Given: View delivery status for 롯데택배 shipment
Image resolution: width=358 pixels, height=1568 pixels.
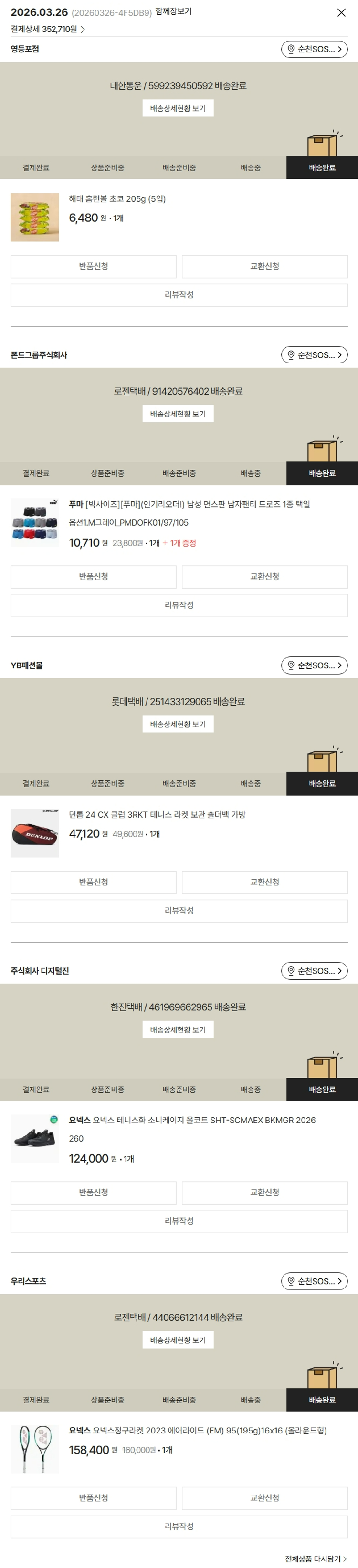Looking at the screenshot, I should tap(178, 724).
